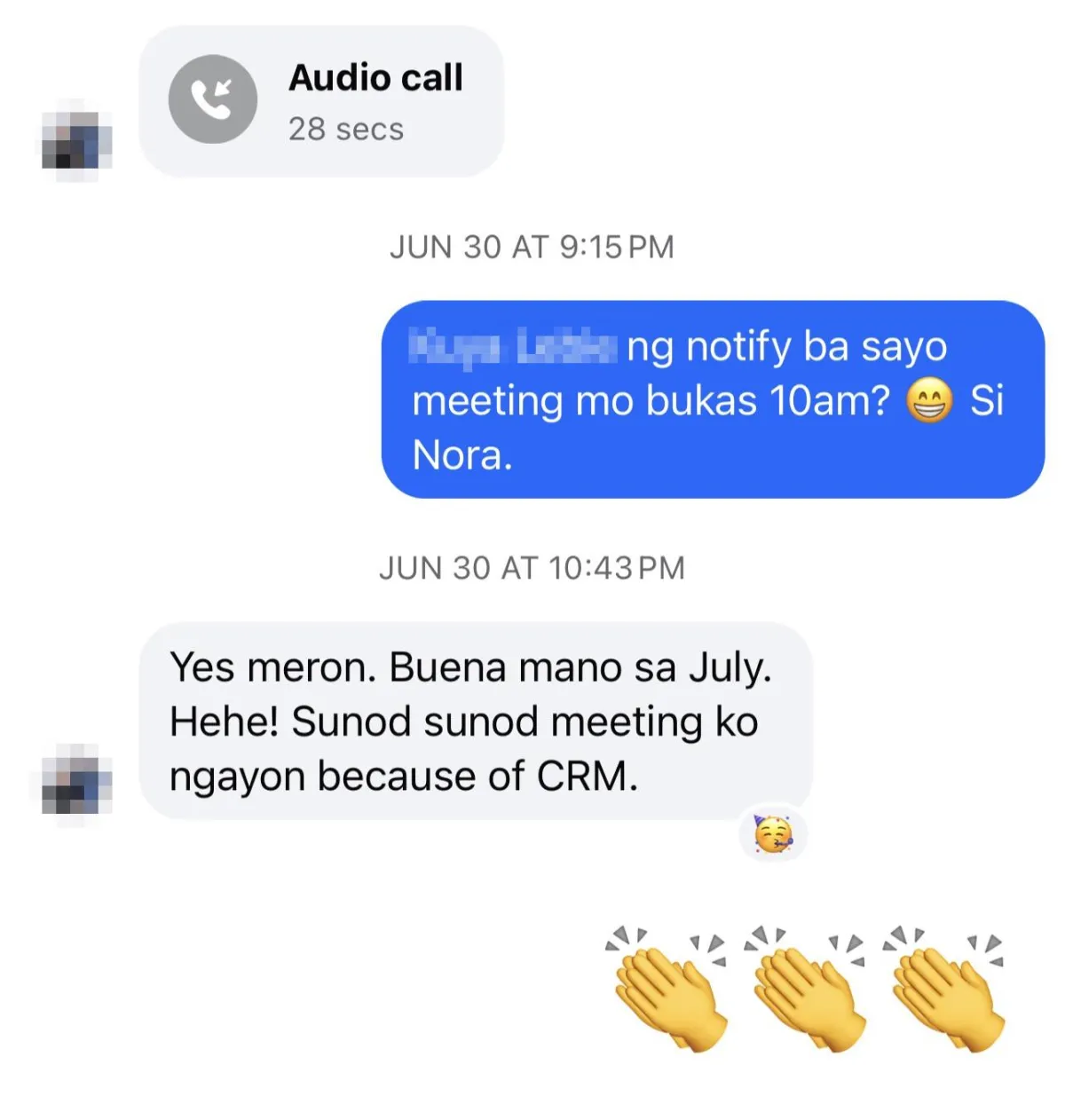Open sender's avatar beside the Audio call bubble
The height and width of the screenshot is (1120, 1065).
pyautogui.click(x=77, y=141)
